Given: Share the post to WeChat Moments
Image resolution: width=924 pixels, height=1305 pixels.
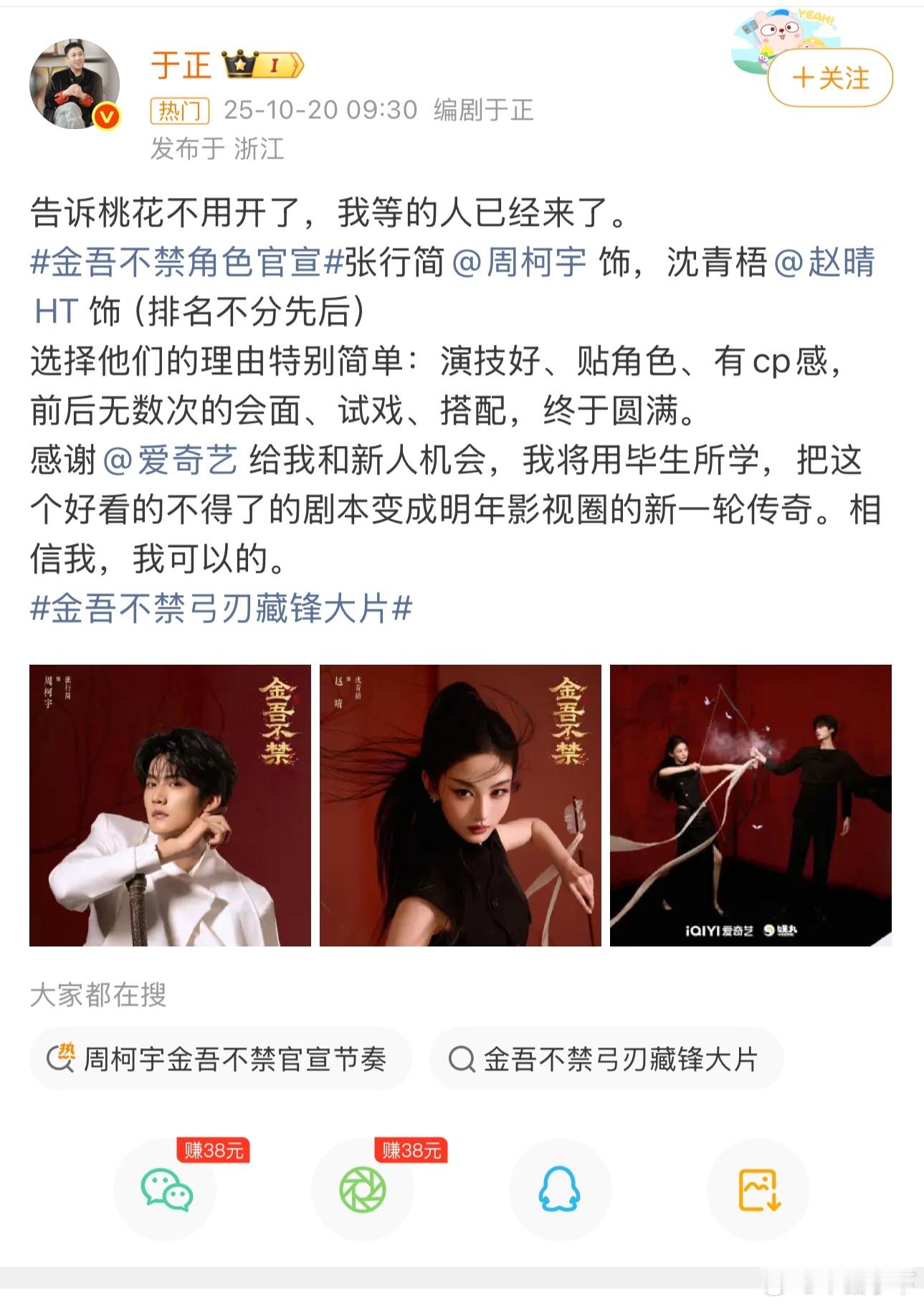Looking at the screenshot, I should pos(363,1190).
